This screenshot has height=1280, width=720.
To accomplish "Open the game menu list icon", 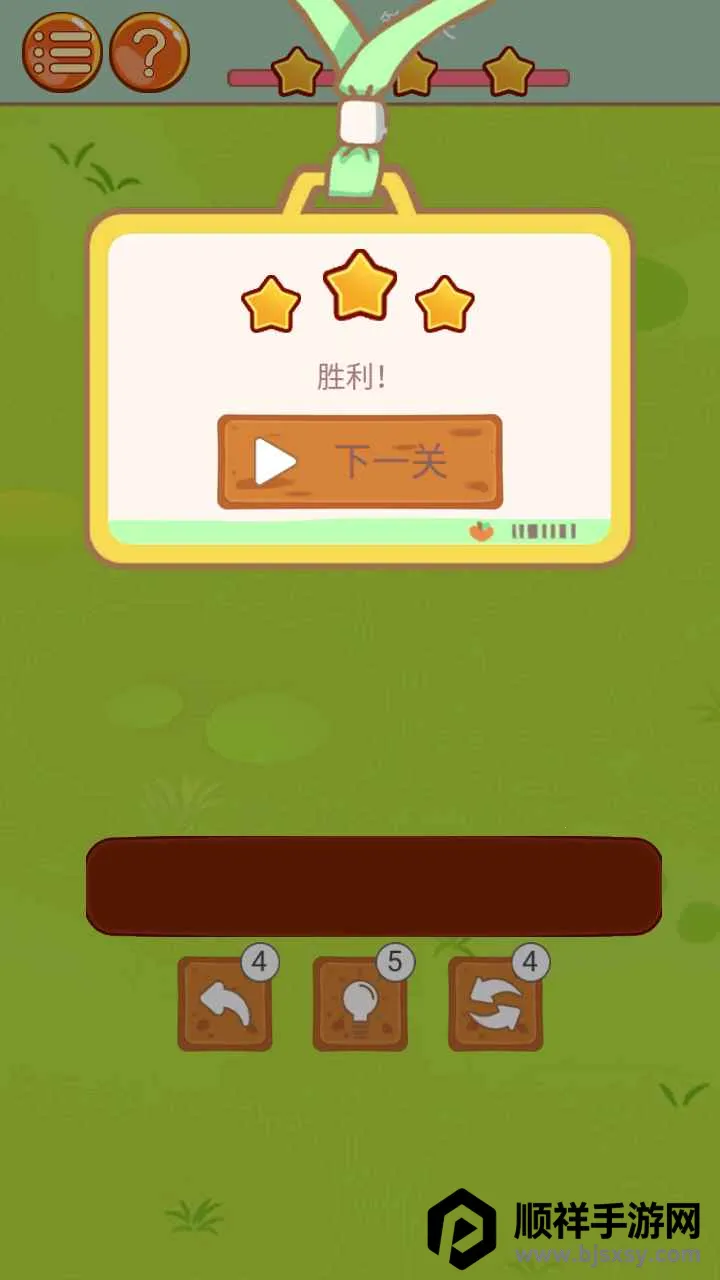I will [62, 52].
